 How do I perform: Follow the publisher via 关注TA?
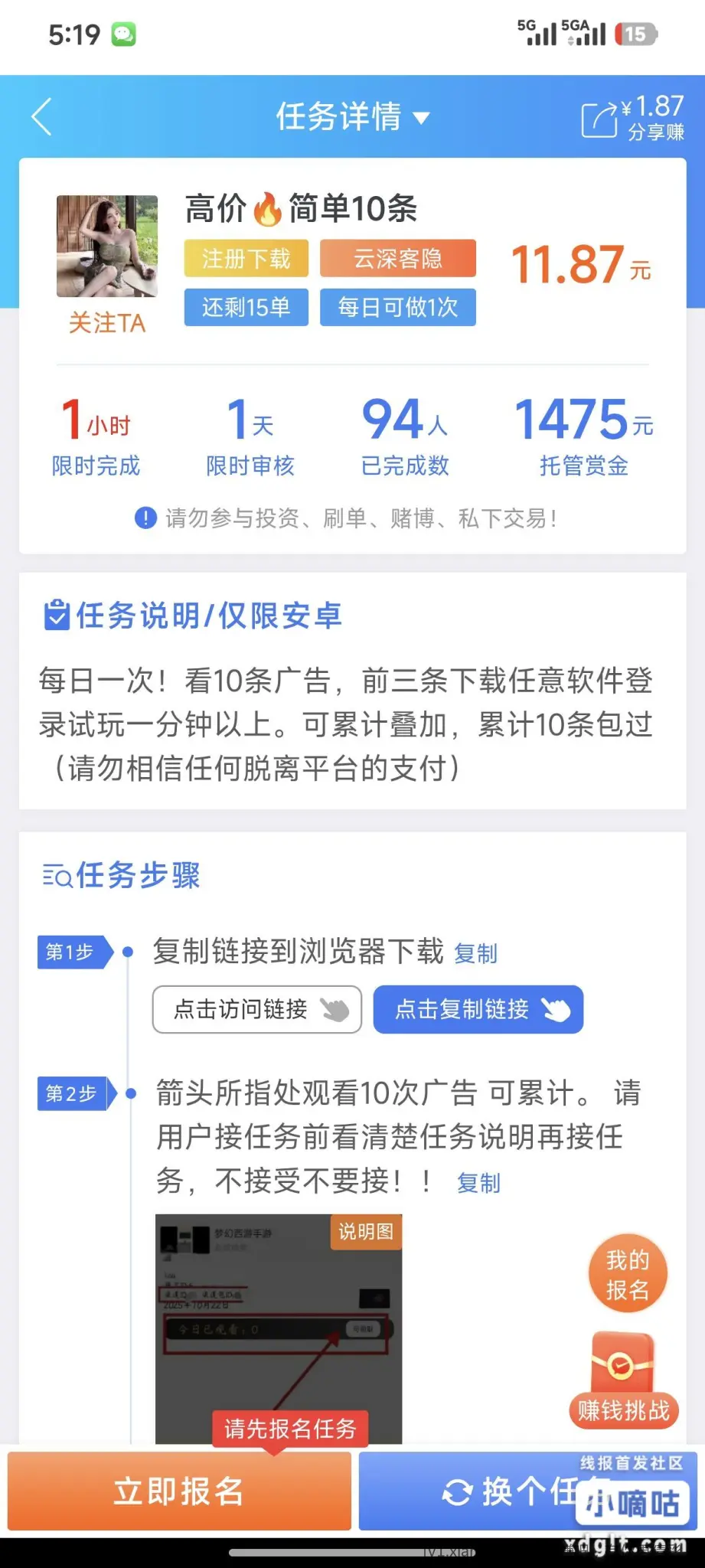107,323
